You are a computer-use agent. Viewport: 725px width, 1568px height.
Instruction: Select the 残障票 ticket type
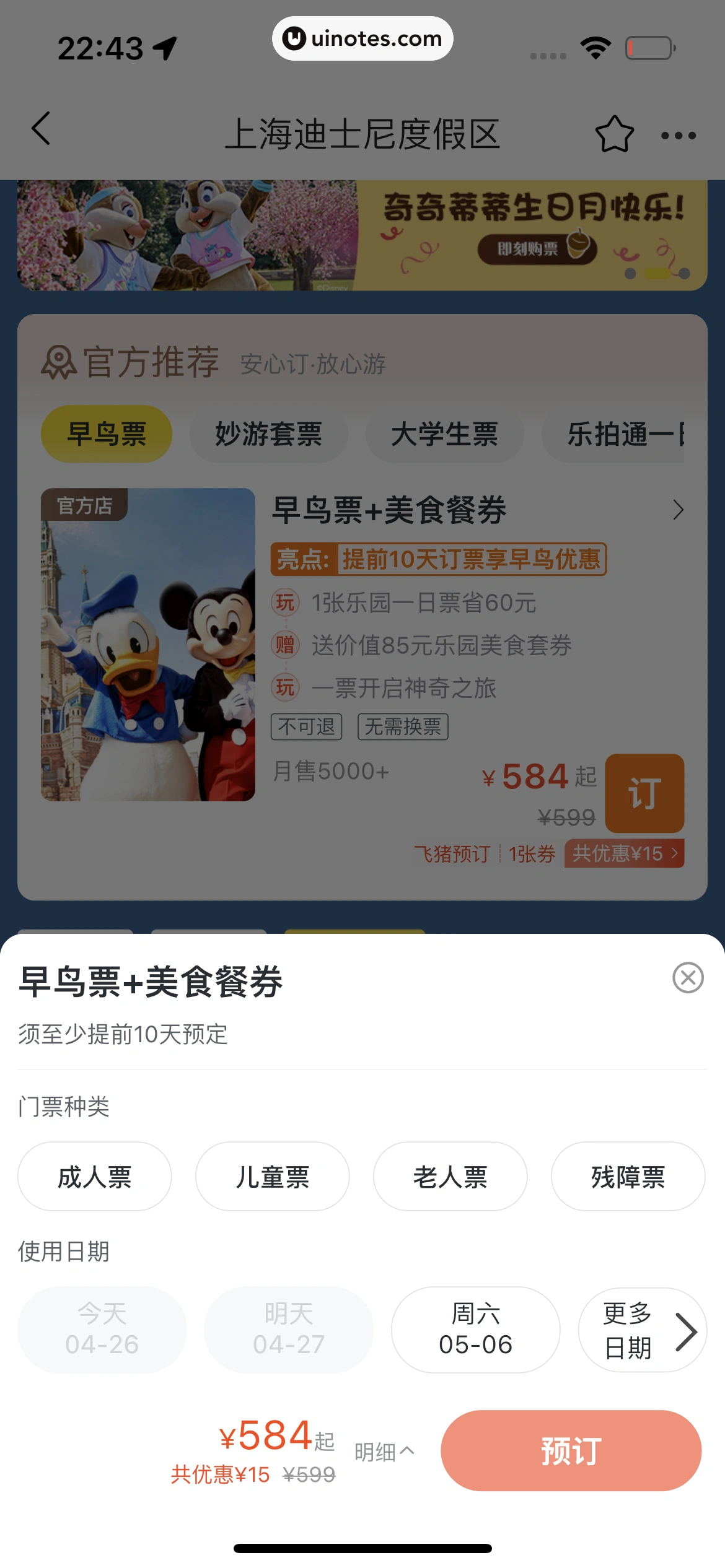point(628,1177)
